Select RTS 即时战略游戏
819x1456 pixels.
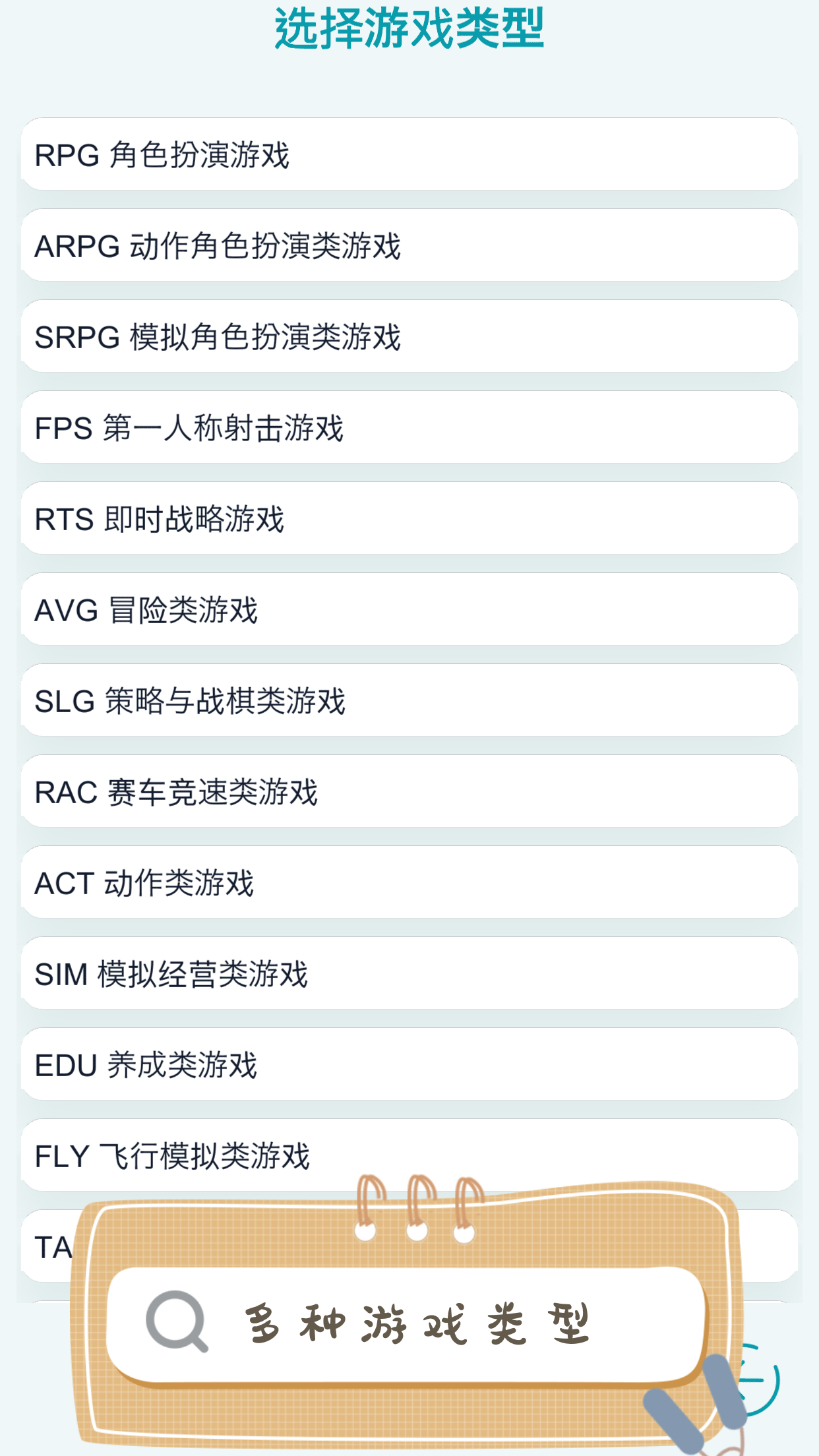[409, 518]
